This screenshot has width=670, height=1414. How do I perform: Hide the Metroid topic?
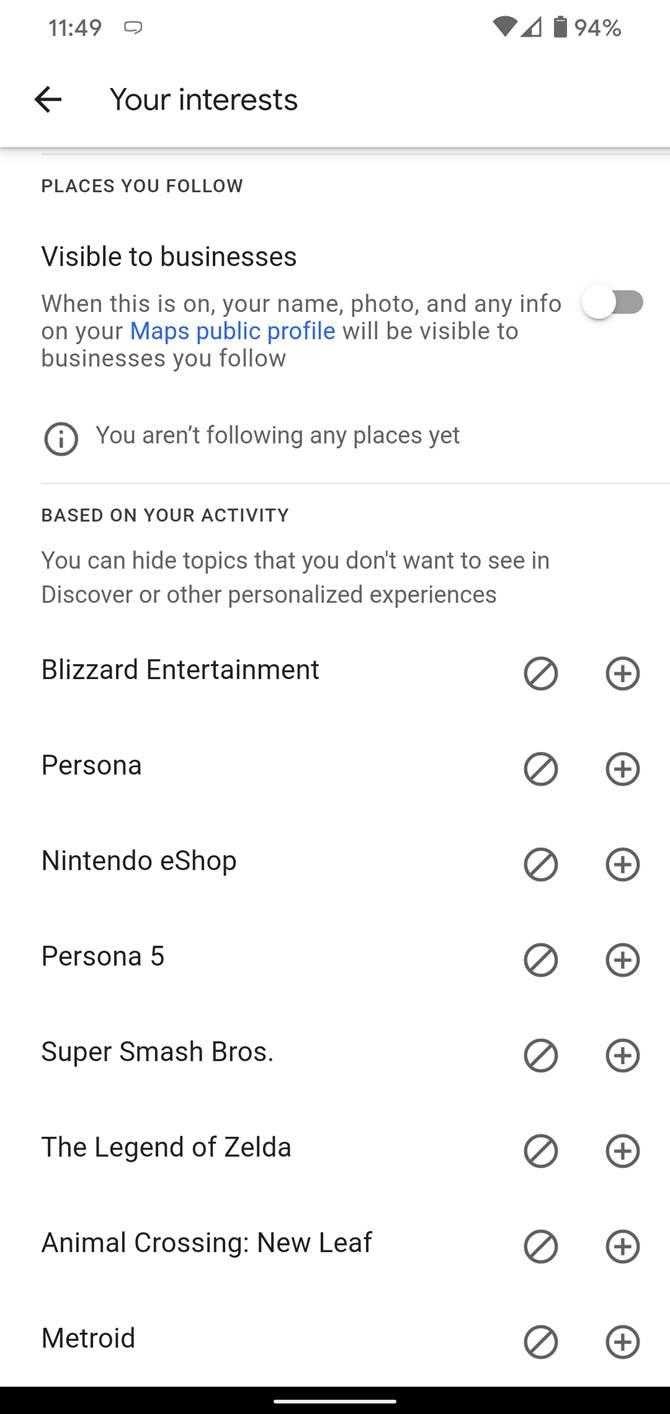pos(541,1342)
